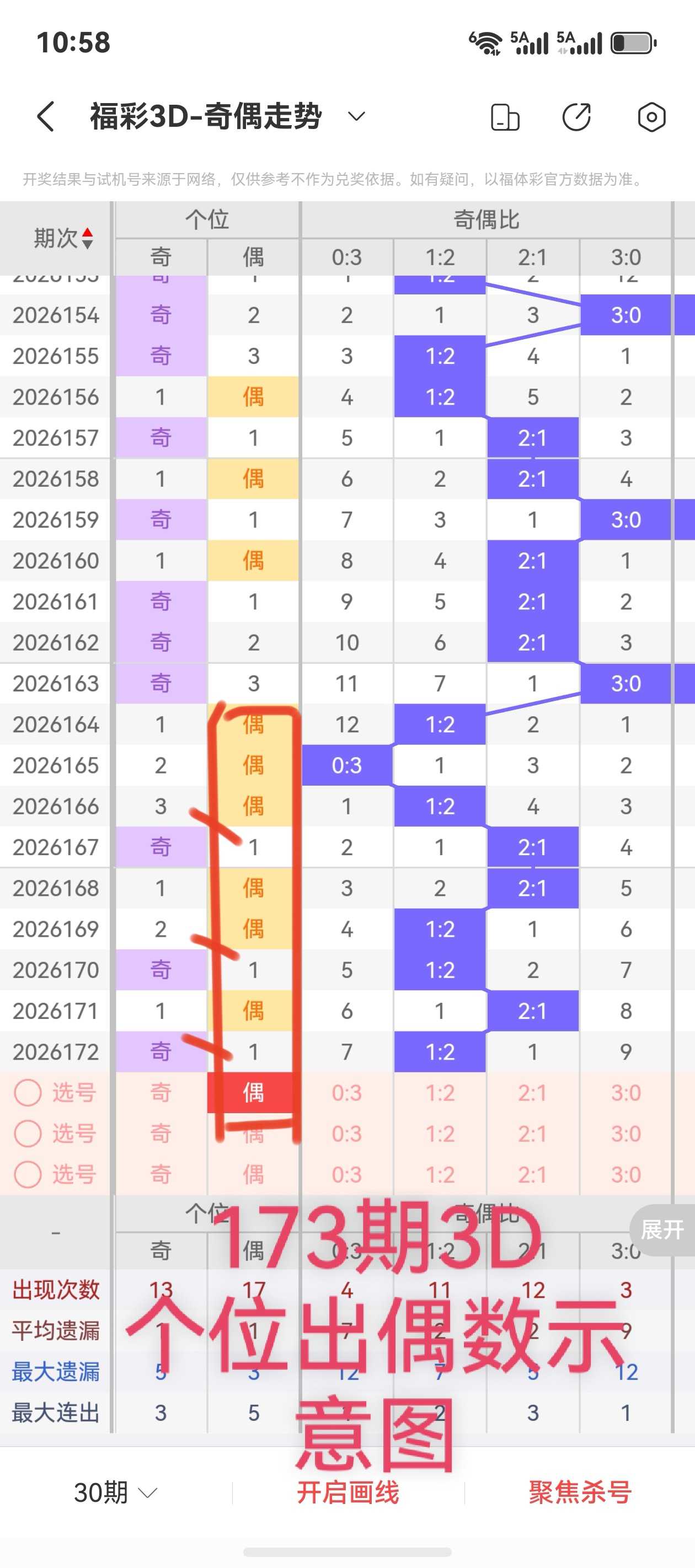
Task: Enable drawing with 开启画线
Action: pos(348,1492)
